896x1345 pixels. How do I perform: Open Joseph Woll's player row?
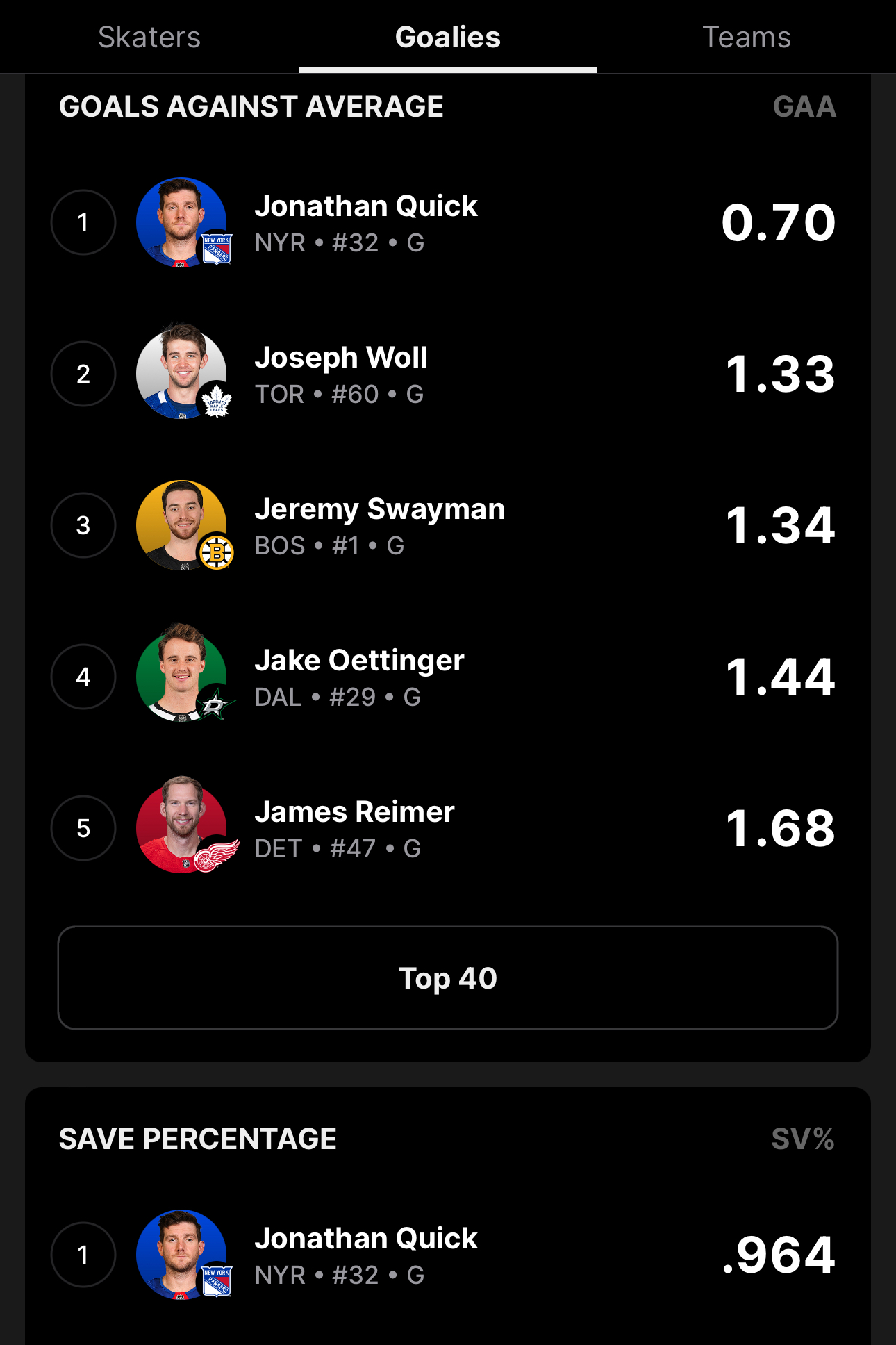pos(445,374)
